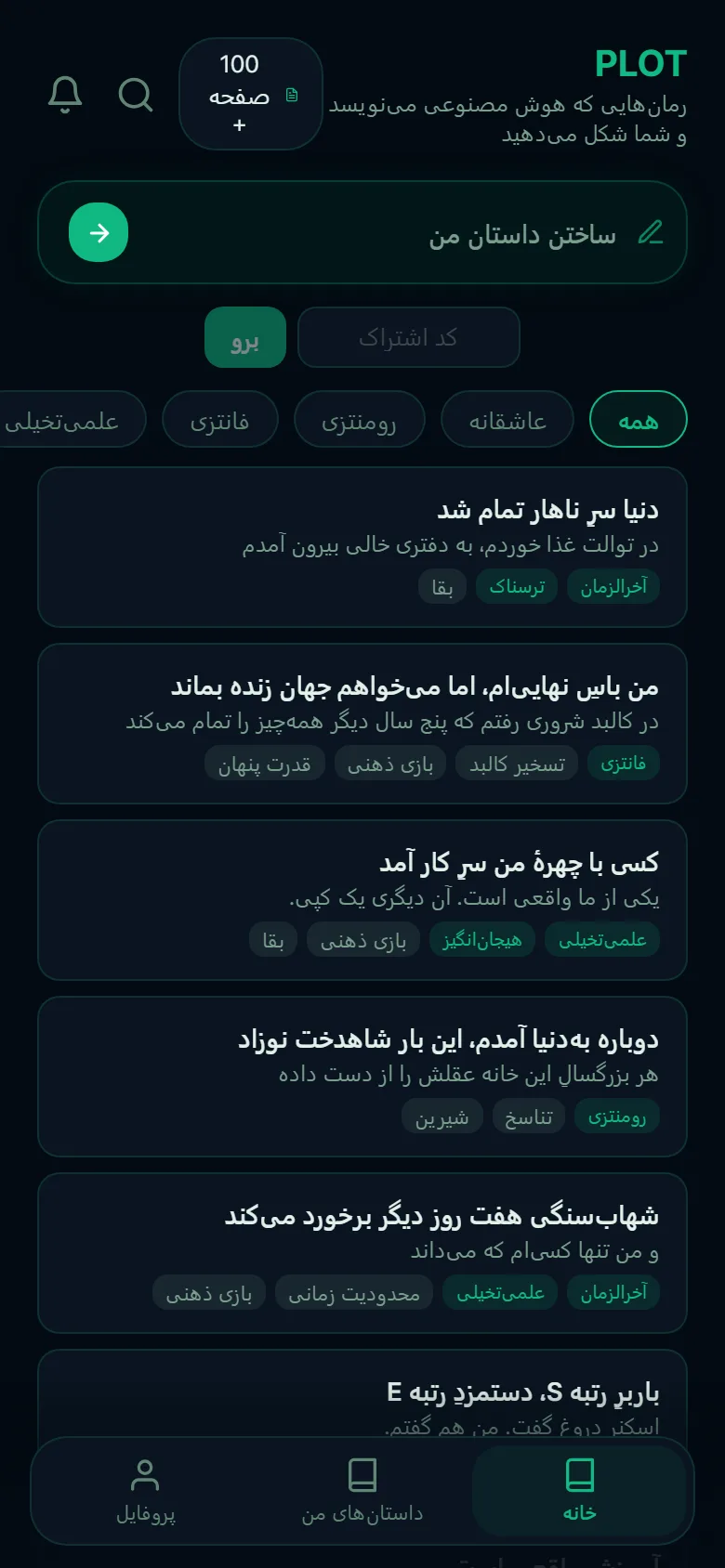Open the story من باسِ نهایی‌ام
This screenshot has width=725, height=1568.
[362, 724]
